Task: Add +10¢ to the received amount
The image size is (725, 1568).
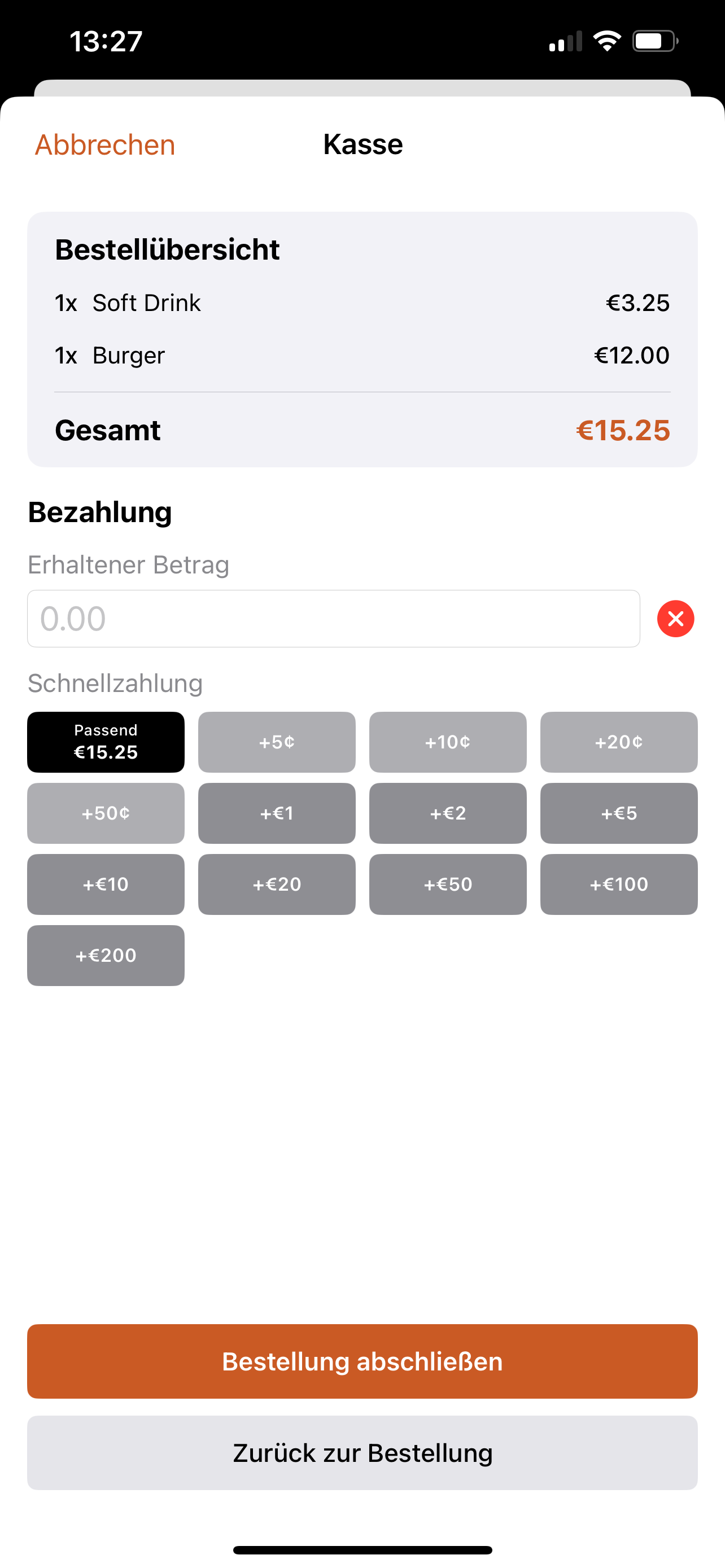Action: 447,742
